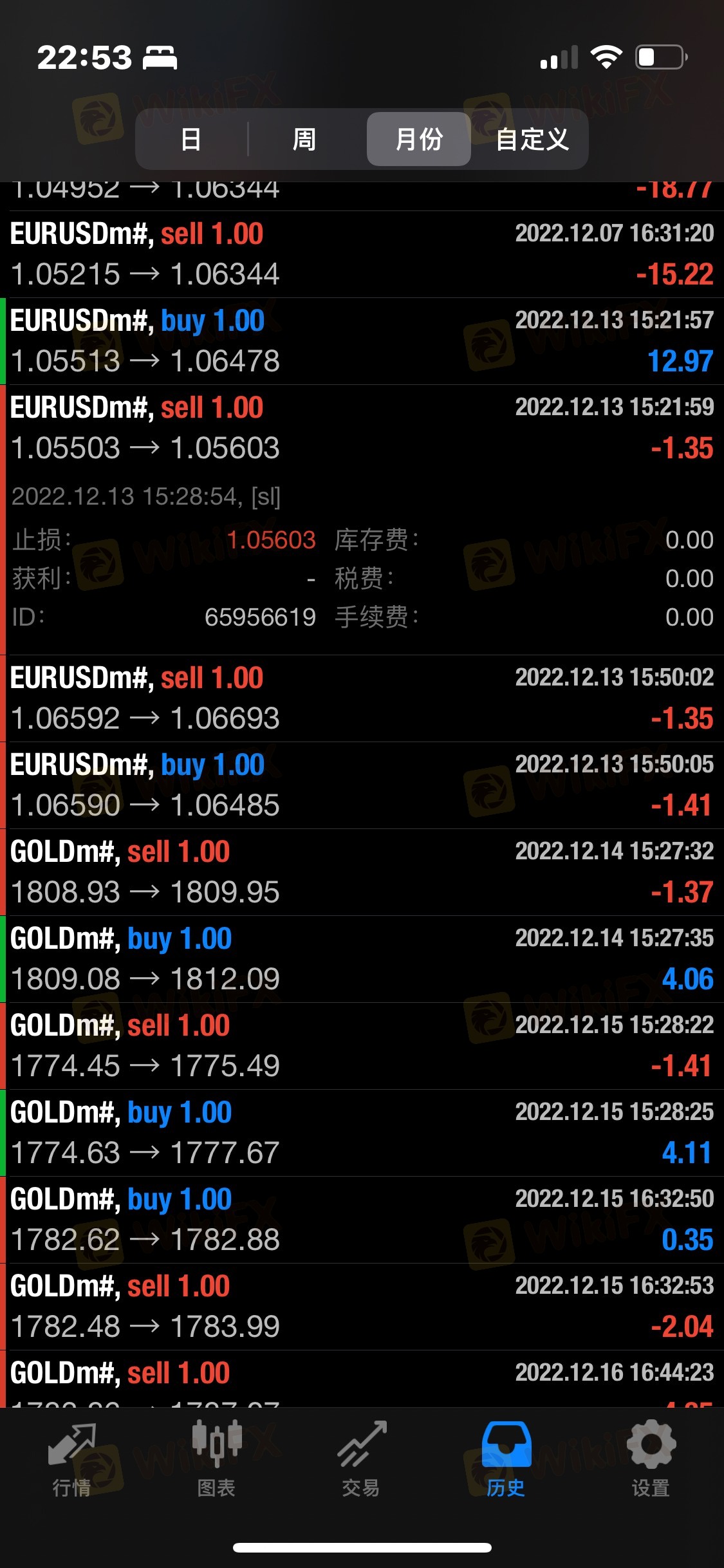The height and width of the screenshot is (1568, 724).
Task: Expand the EURUSDm# sell trade from 2022.12.07 16:31:20
Action: (362, 254)
